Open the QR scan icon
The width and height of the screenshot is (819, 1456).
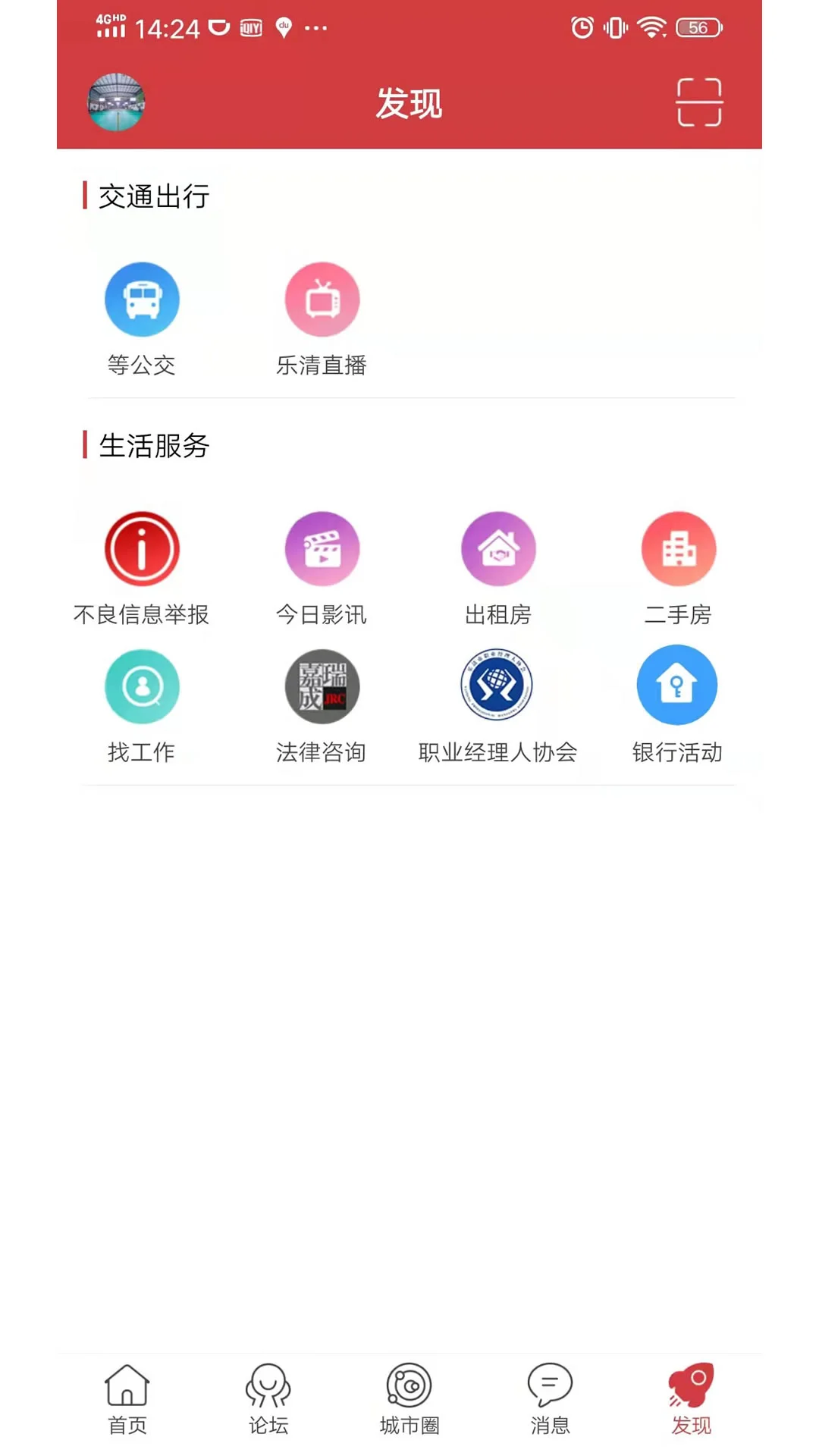click(698, 102)
